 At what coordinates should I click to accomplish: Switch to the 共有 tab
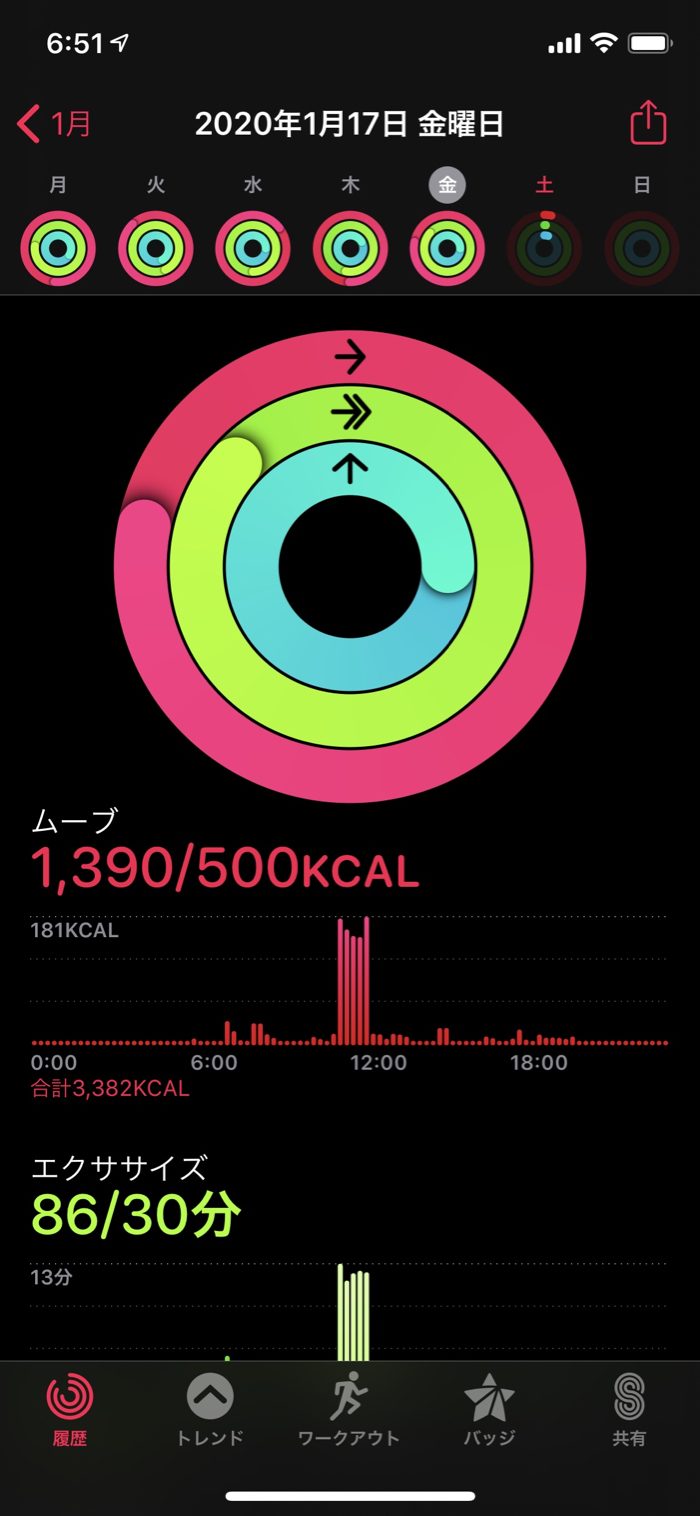[x=629, y=1410]
